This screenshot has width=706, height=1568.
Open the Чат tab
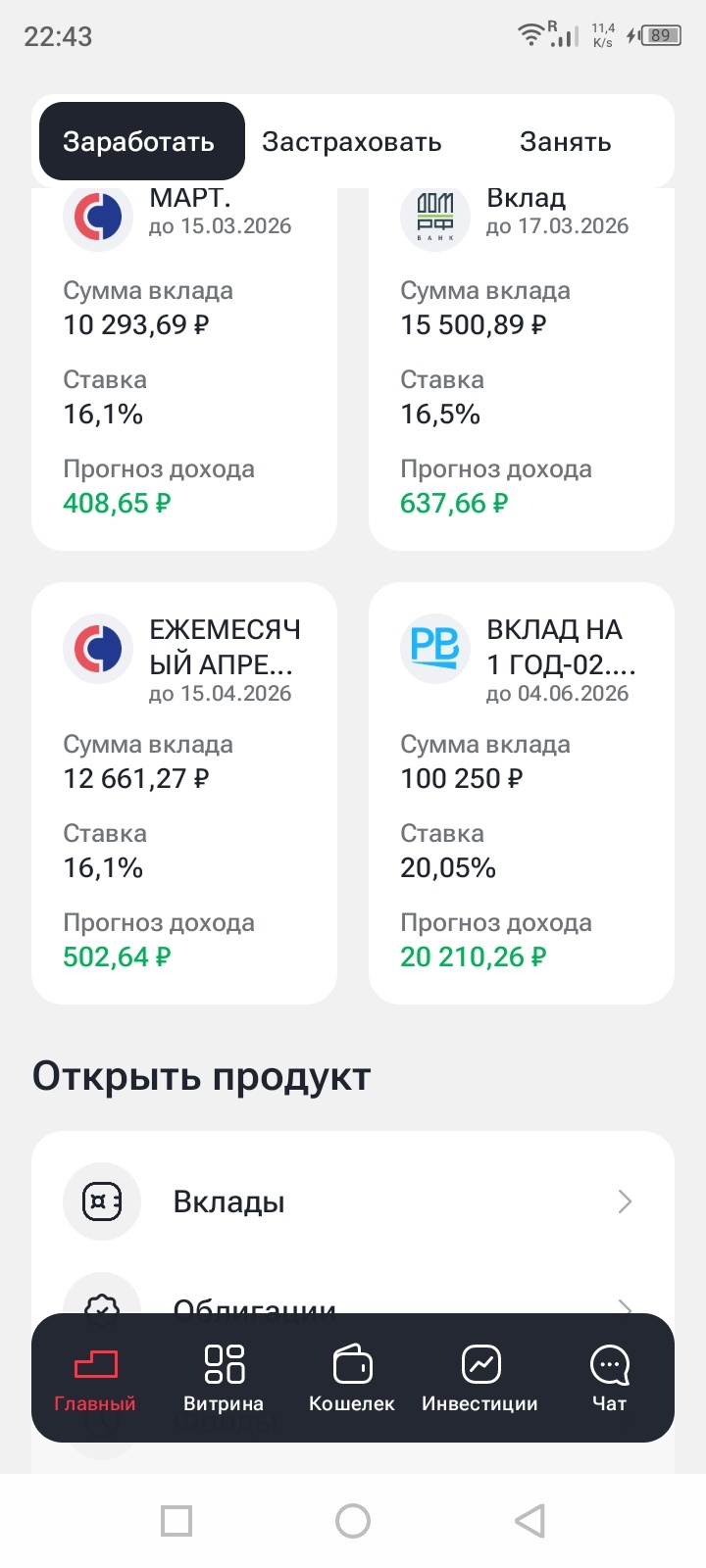(x=609, y=1378)
